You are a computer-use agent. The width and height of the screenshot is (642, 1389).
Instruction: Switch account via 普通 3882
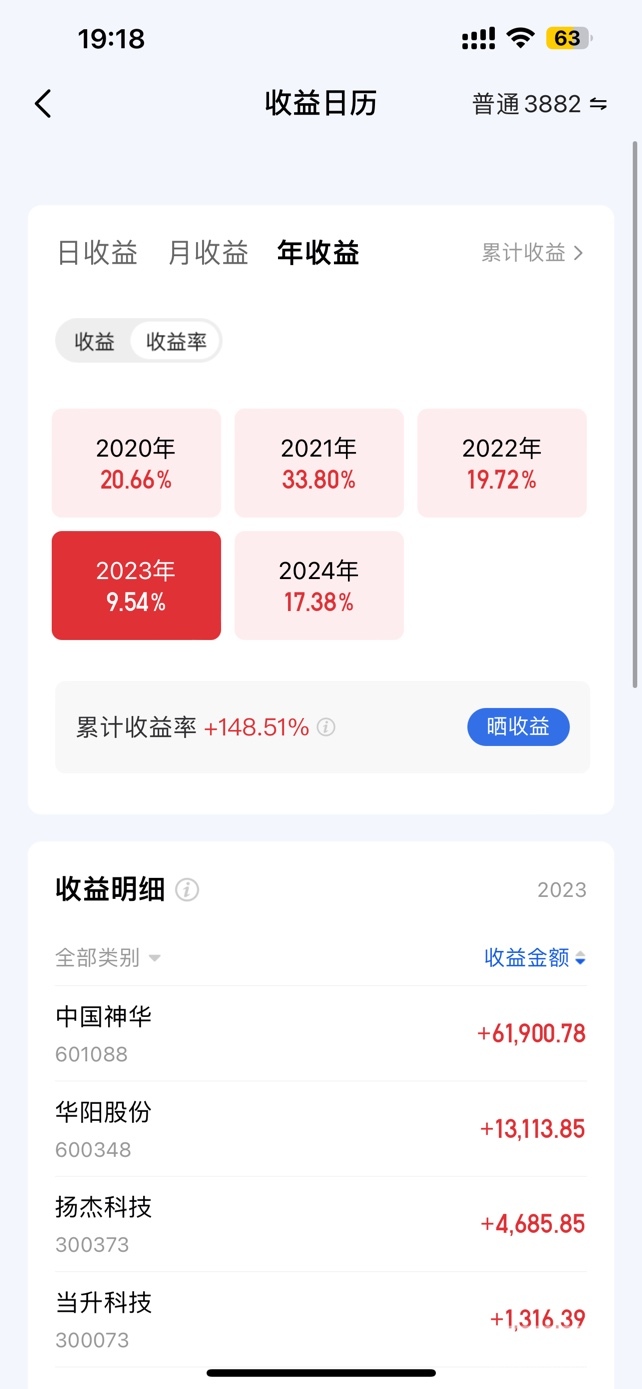click(x=539, y=104)
